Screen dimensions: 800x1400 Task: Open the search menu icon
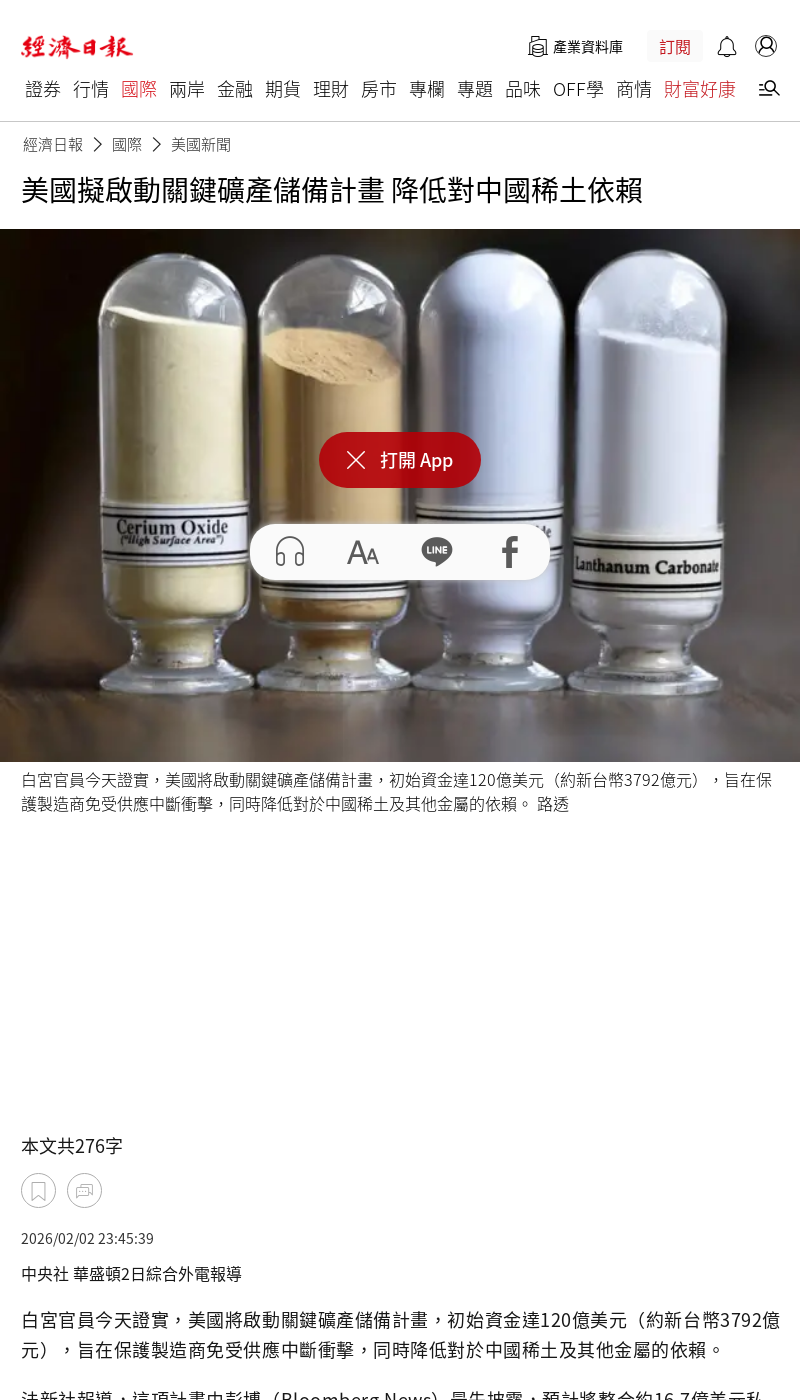768,89
